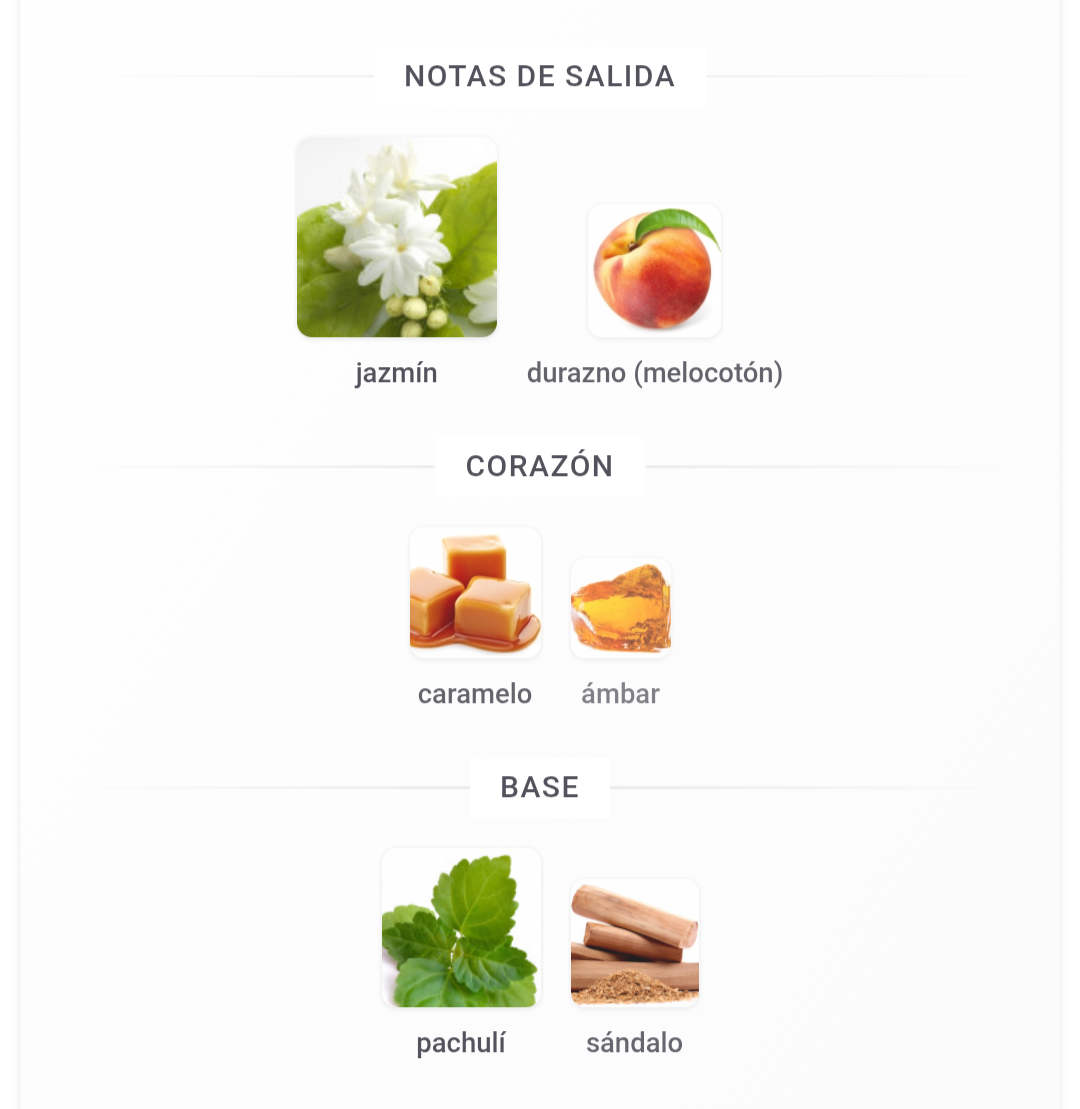Image resolution: width=1080 pixels, height=1109 pixels.
Task: Open the sándalo note page
Action: tap(634, 943)
